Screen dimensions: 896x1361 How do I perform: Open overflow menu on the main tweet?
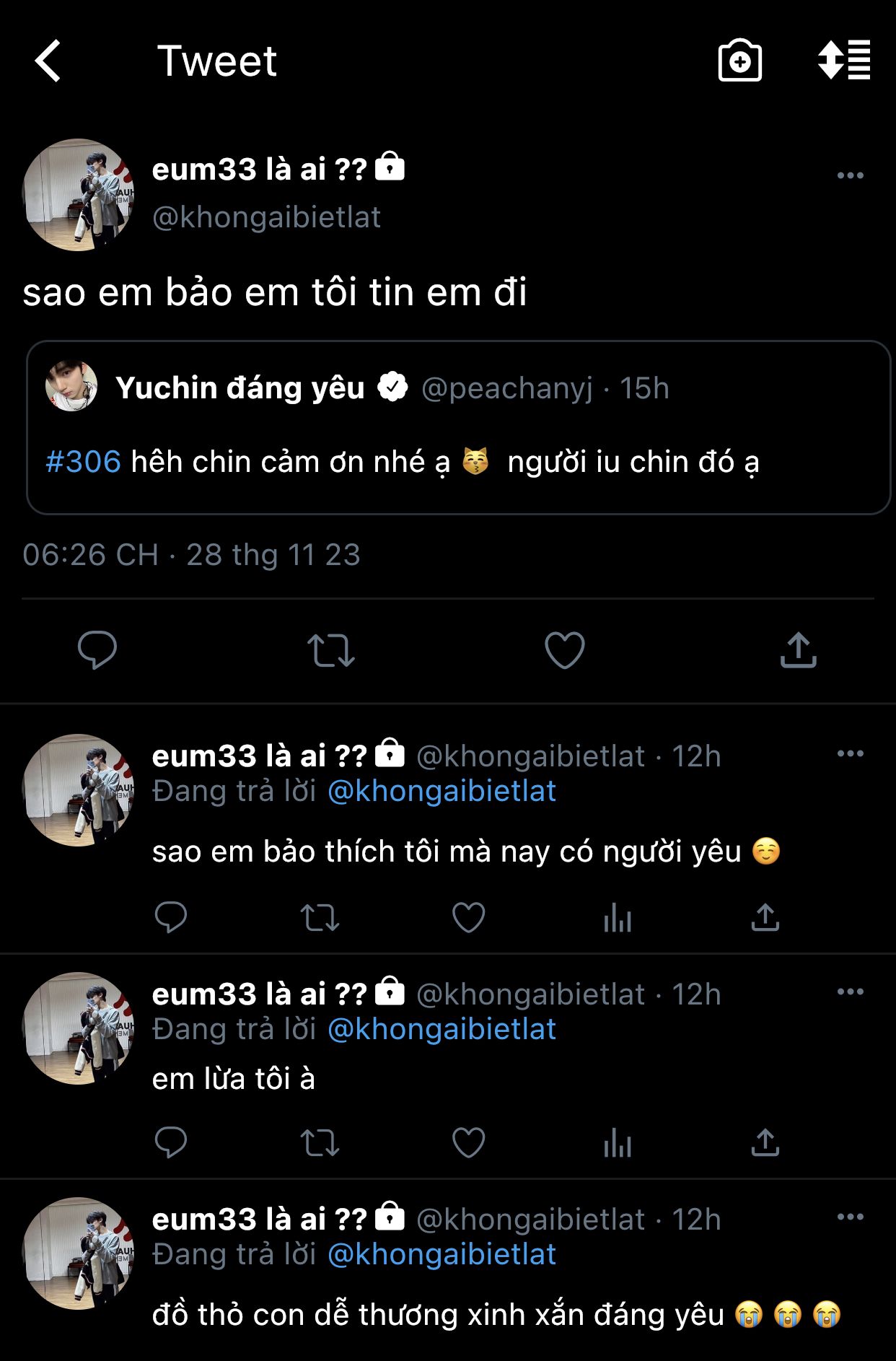850,175
